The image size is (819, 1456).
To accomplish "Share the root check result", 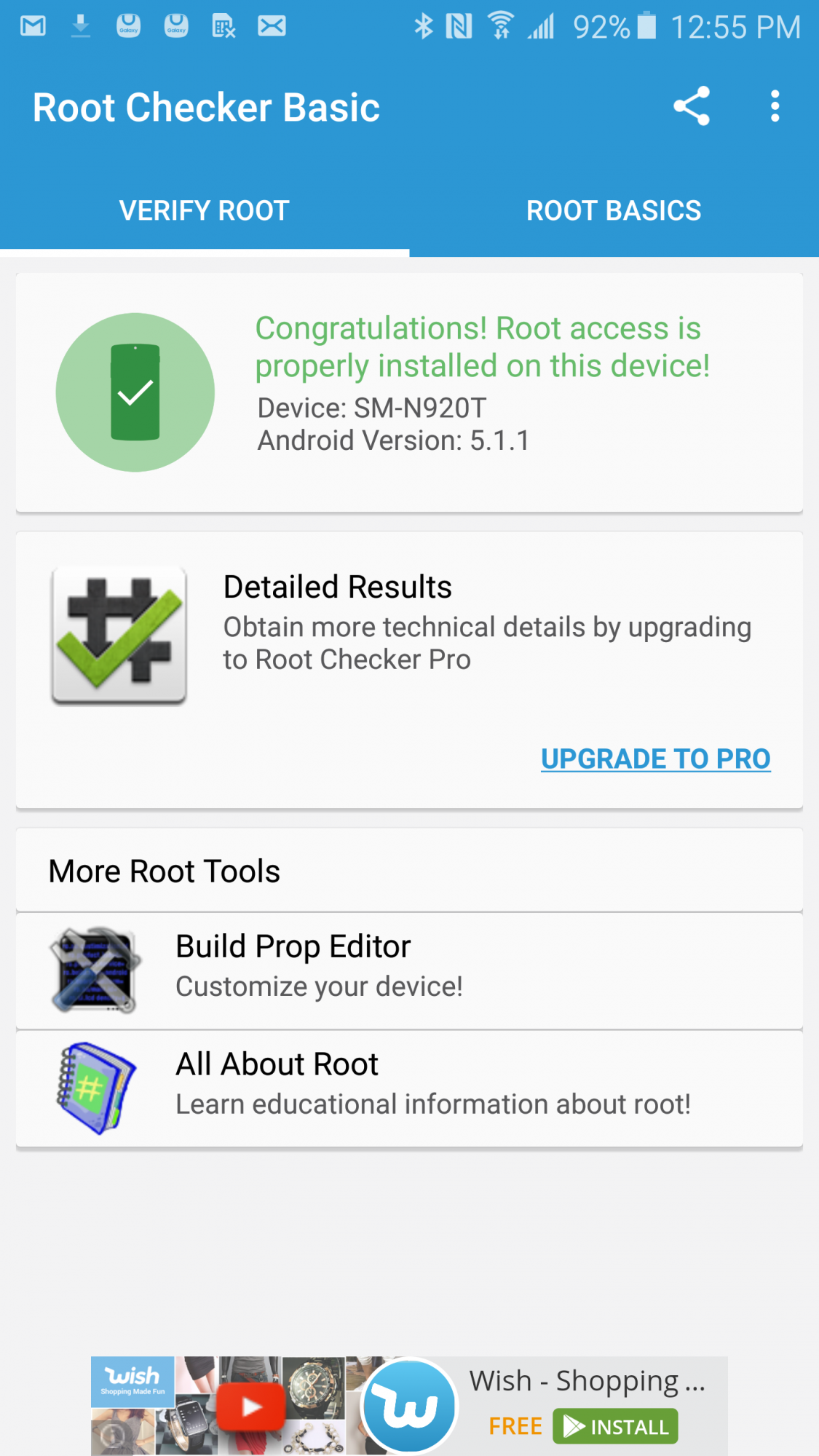I will tap(692, 106).
